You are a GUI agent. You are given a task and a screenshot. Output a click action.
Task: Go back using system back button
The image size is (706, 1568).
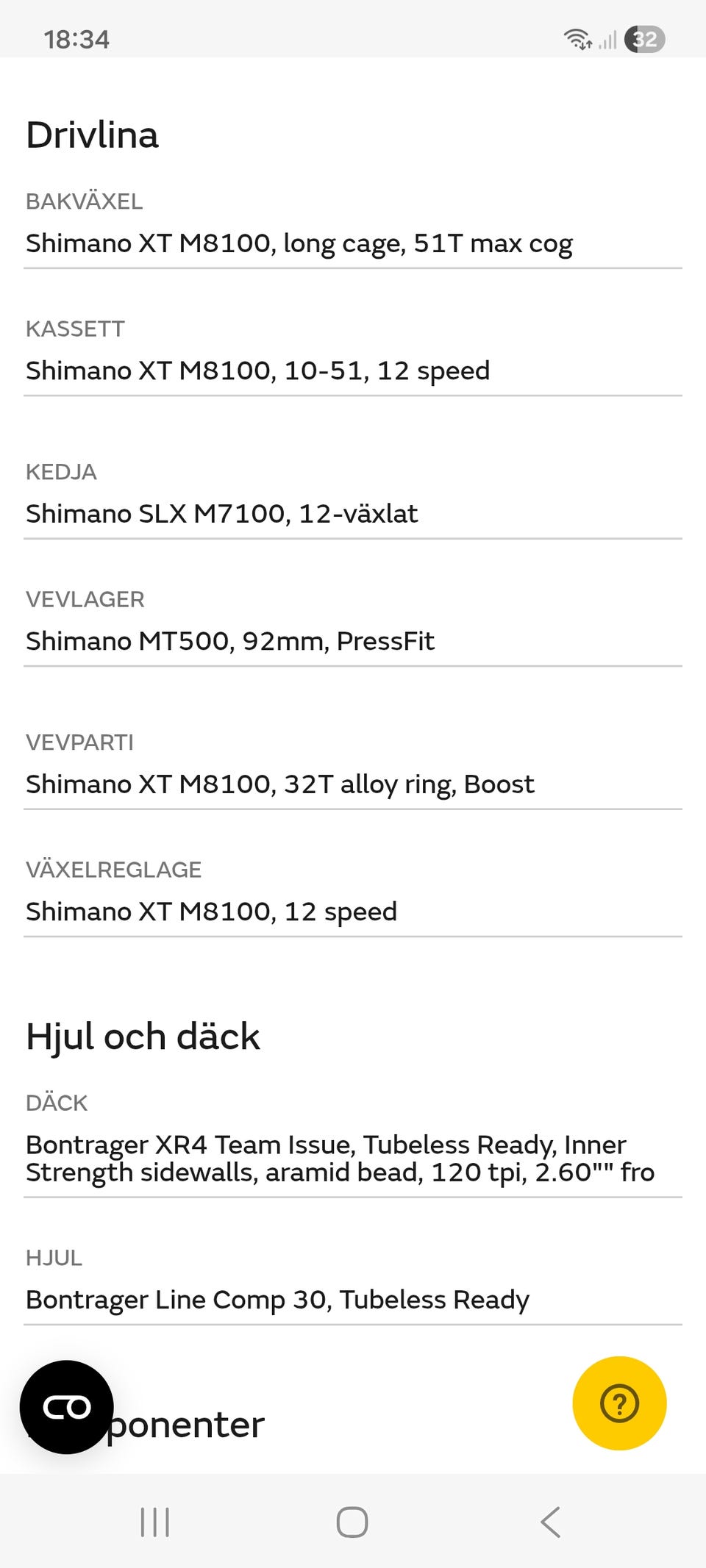coord(550,1522)
